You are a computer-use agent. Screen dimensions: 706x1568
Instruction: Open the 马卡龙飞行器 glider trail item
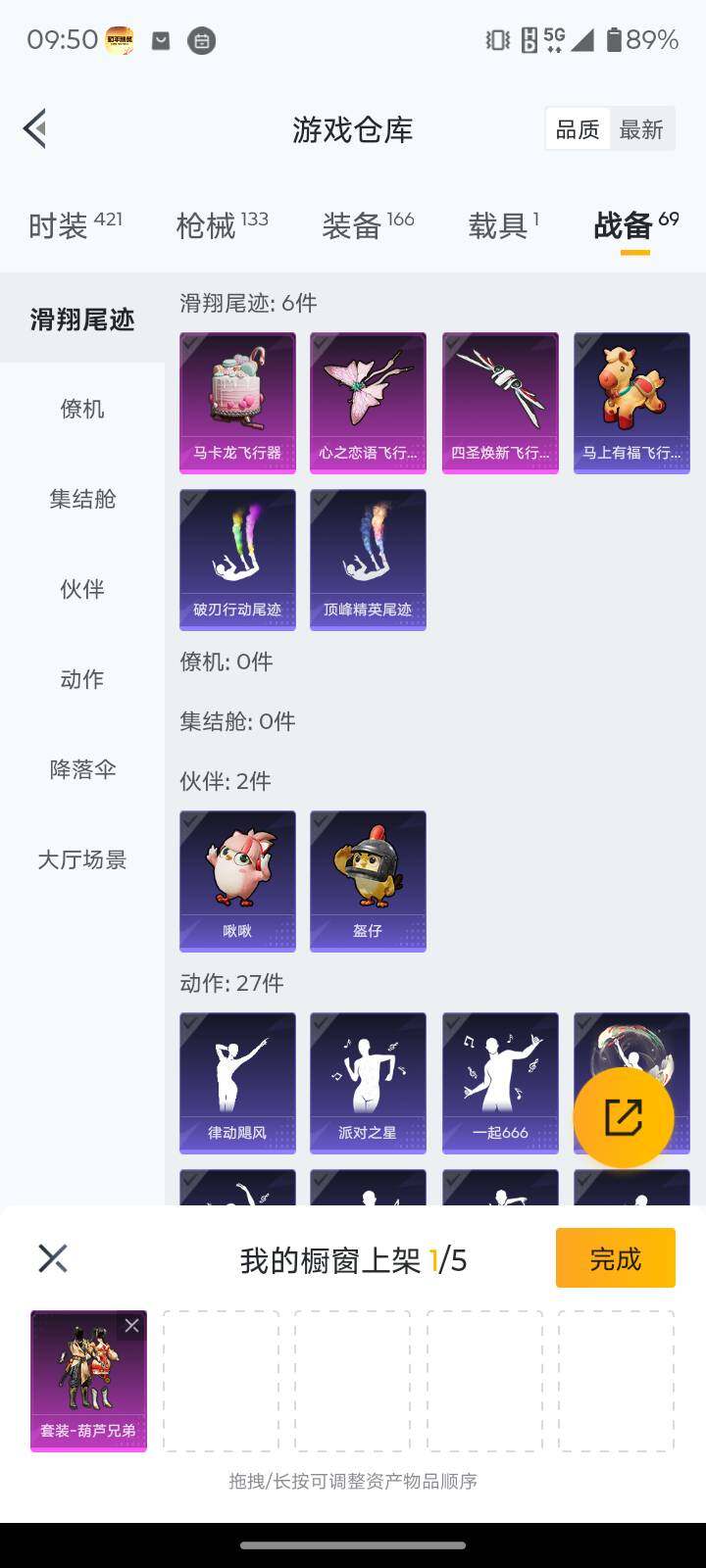(237, 402)
